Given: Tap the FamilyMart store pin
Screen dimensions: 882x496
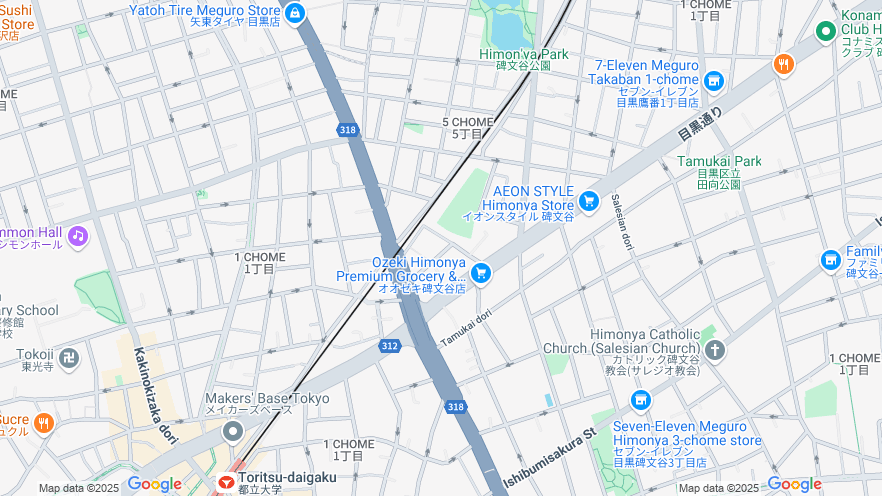Looking at the screenshot, I should click(830, 260).
